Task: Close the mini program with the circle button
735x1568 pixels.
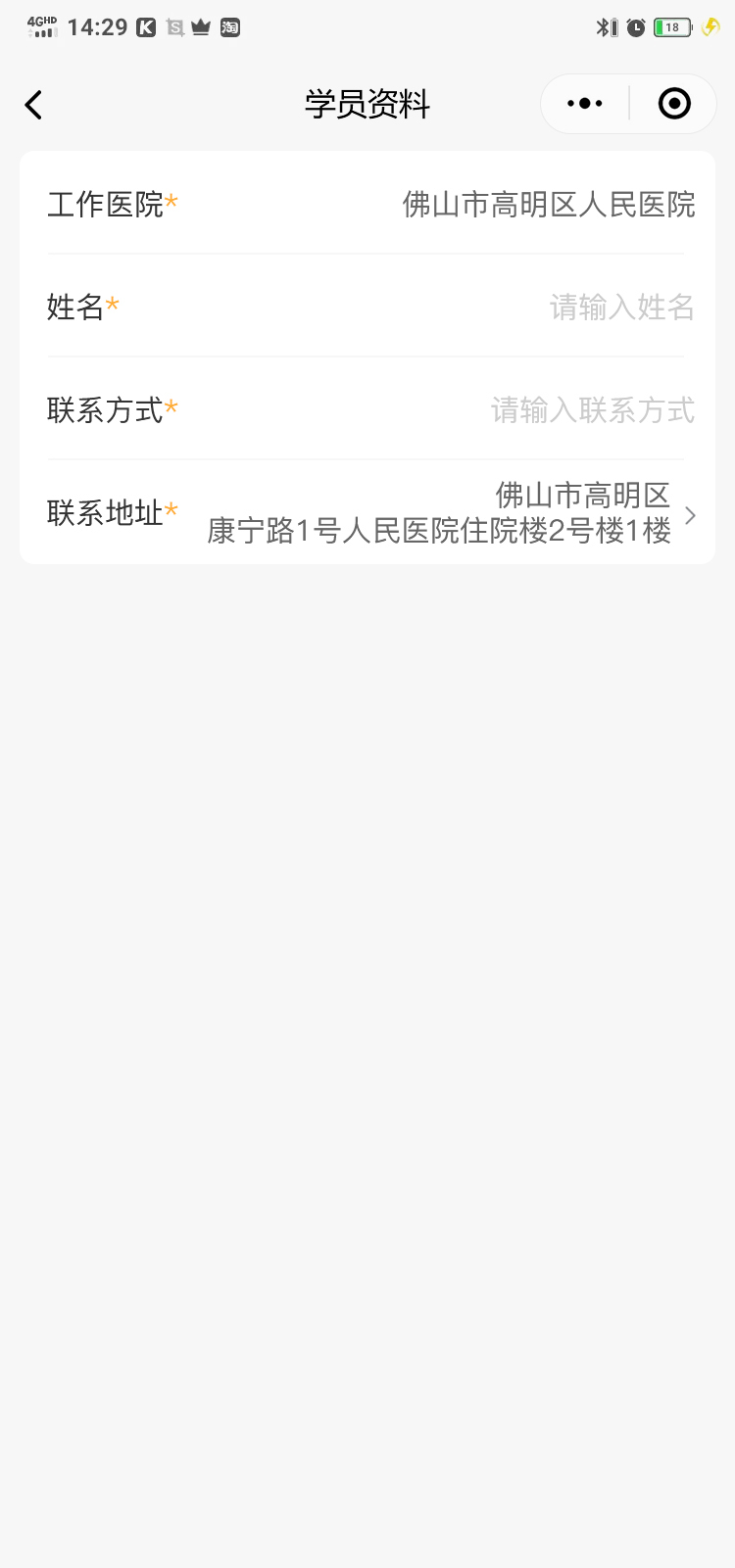Action: pyautogui.click(x=674, y=104)
